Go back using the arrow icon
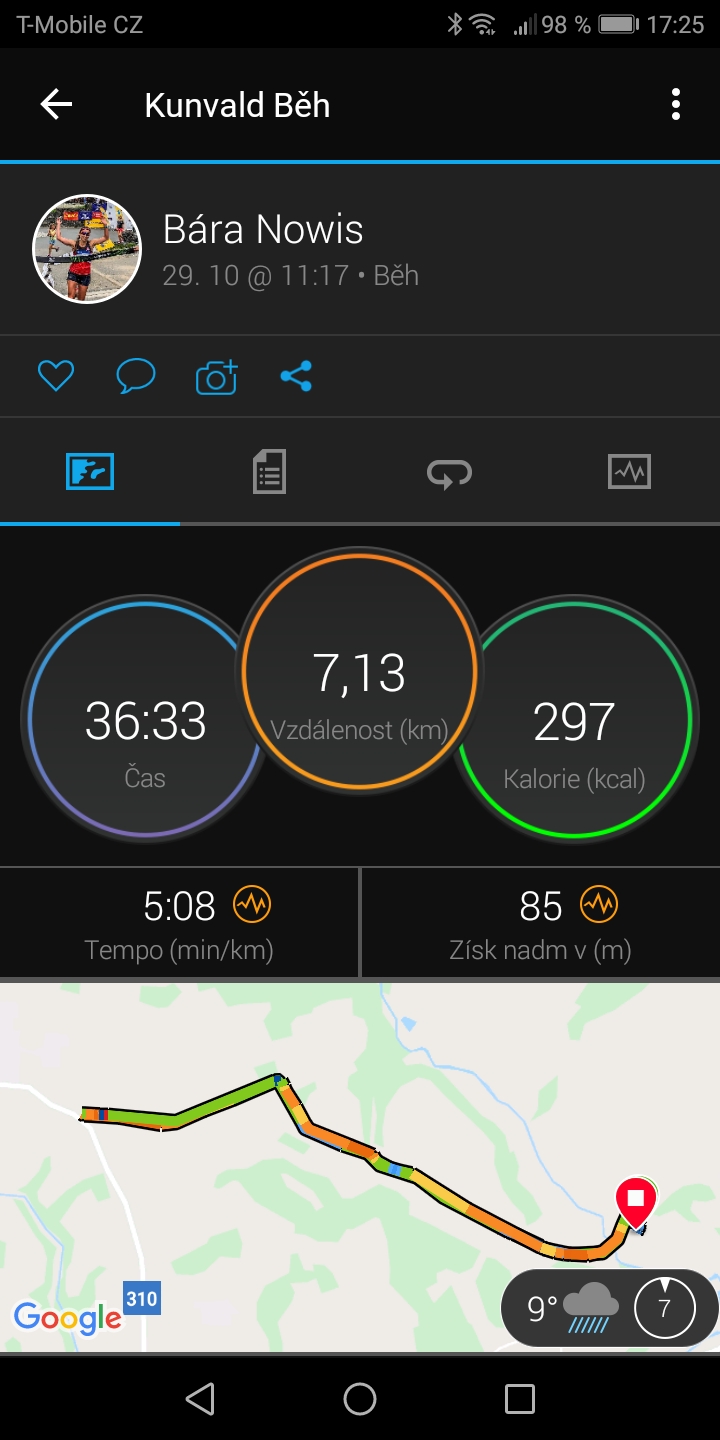720x1440 pixels. (56, 105)
